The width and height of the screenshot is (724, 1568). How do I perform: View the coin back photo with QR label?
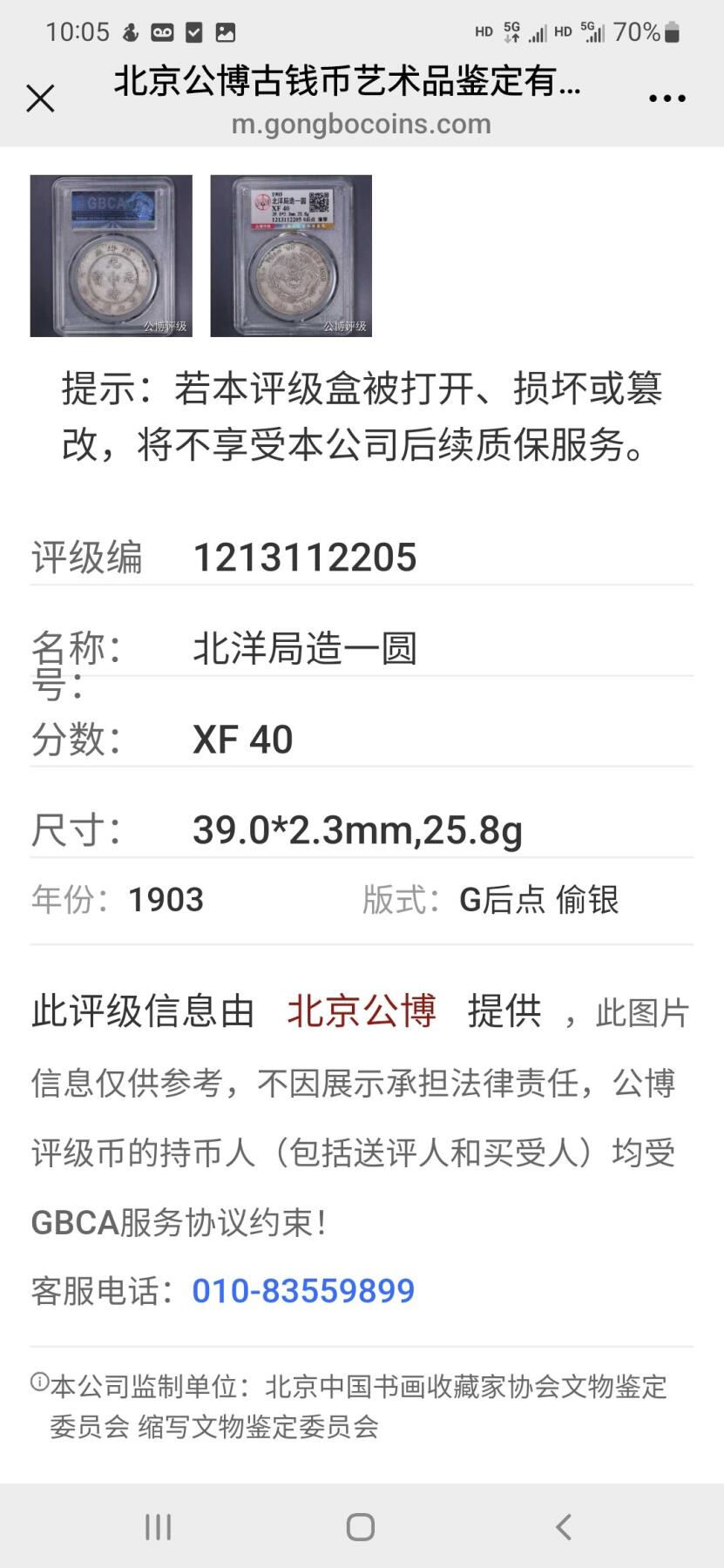(291, 256)
